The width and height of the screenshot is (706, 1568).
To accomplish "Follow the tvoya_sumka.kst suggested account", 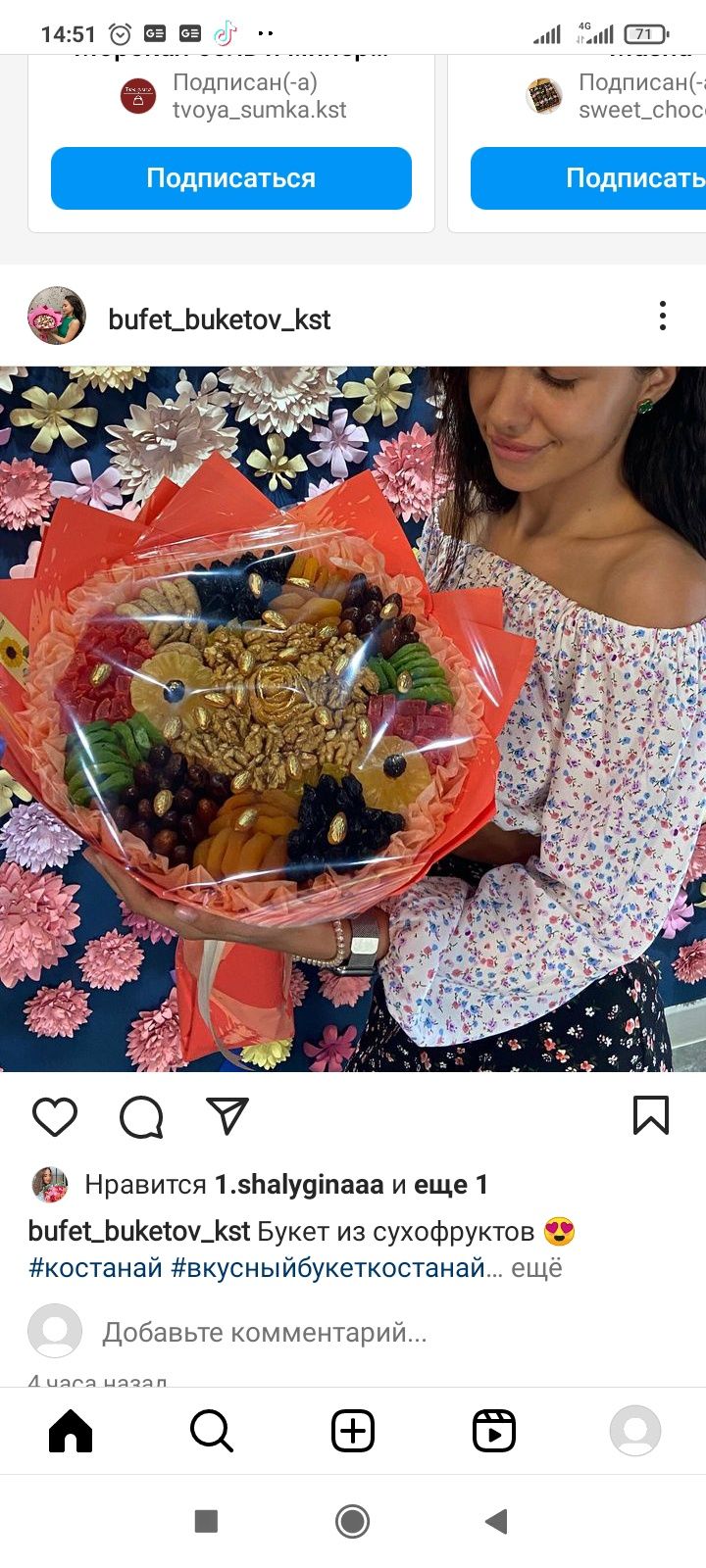I will 230,178.
